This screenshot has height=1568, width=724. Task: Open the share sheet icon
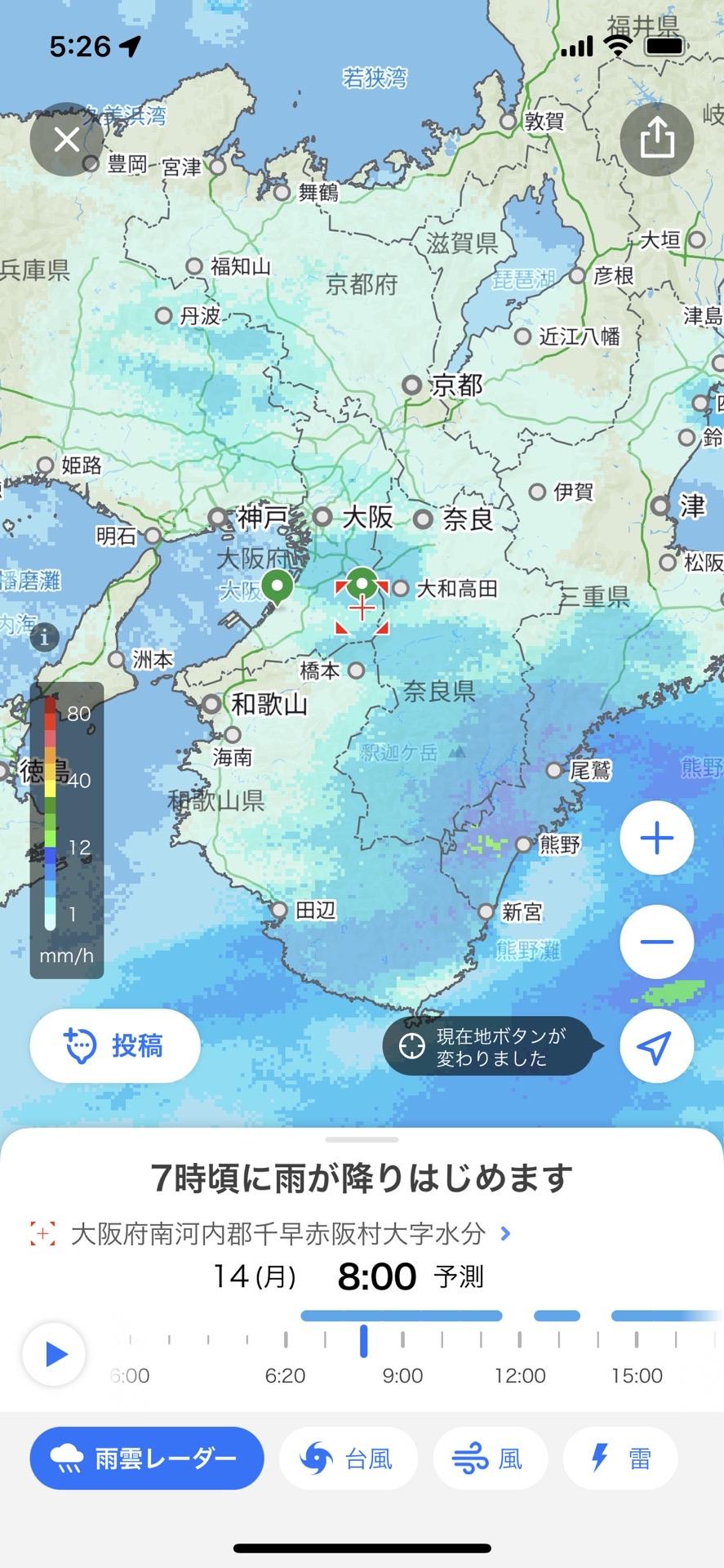pos(656,139)
